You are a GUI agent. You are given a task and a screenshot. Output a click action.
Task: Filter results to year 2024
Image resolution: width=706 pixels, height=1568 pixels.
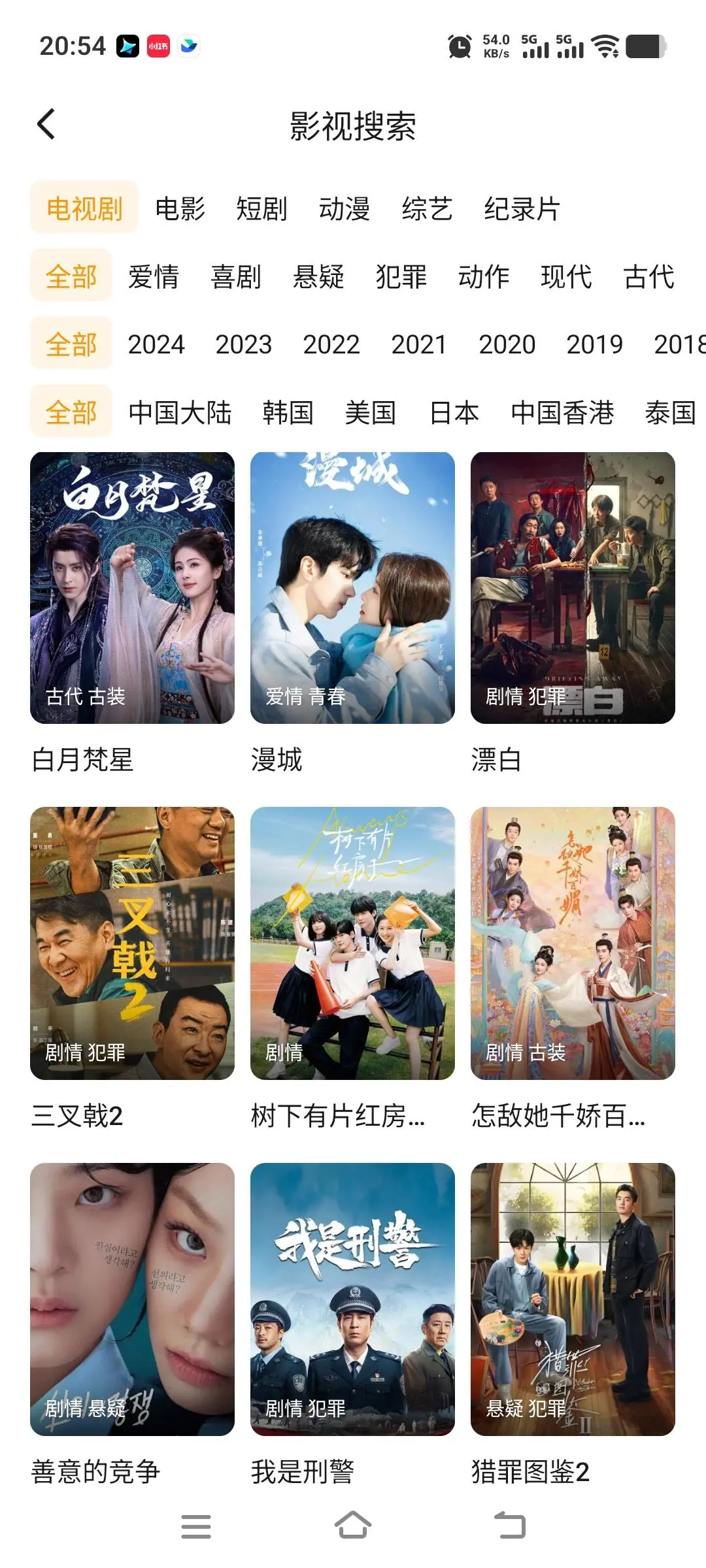[x=156, y=344]
